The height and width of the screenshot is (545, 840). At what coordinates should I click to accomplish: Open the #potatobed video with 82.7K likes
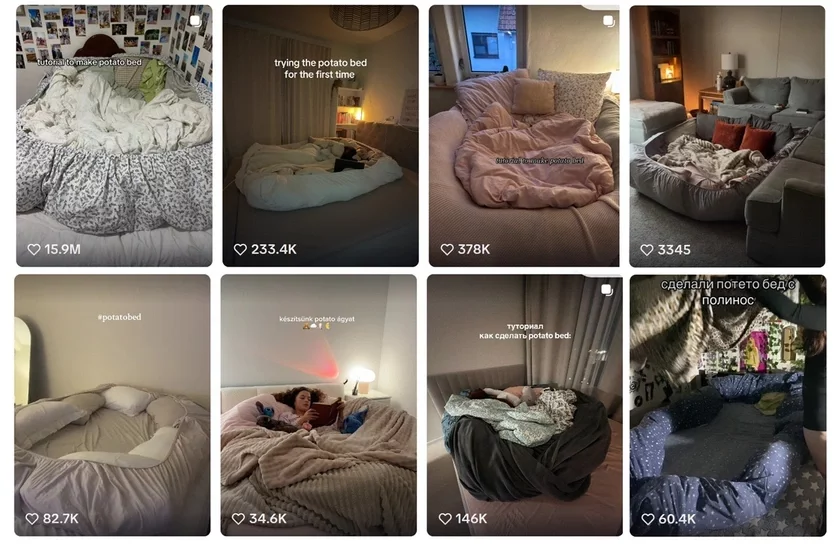pos(113,405)
